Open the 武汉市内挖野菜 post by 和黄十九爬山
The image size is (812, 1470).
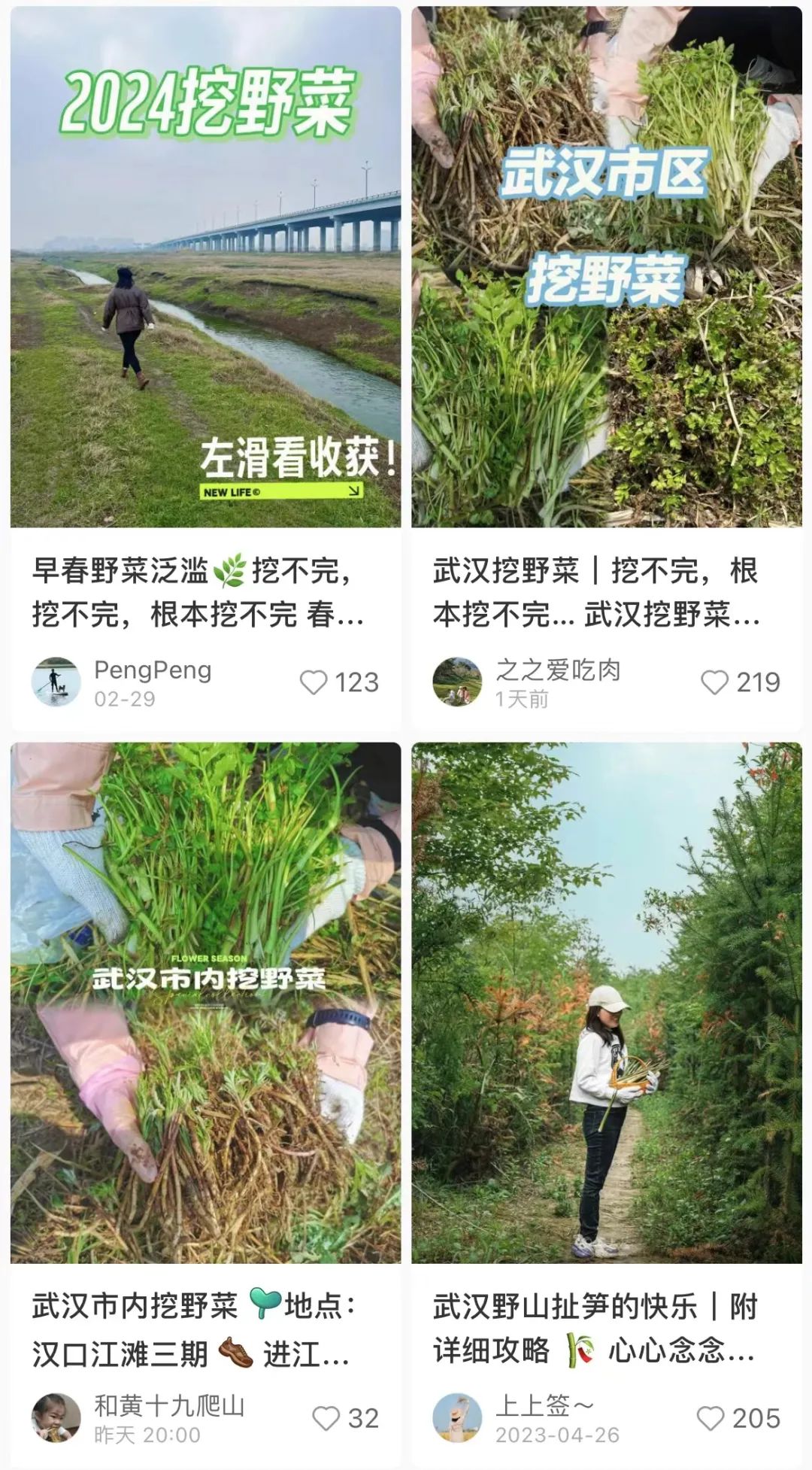[205, 1002]
